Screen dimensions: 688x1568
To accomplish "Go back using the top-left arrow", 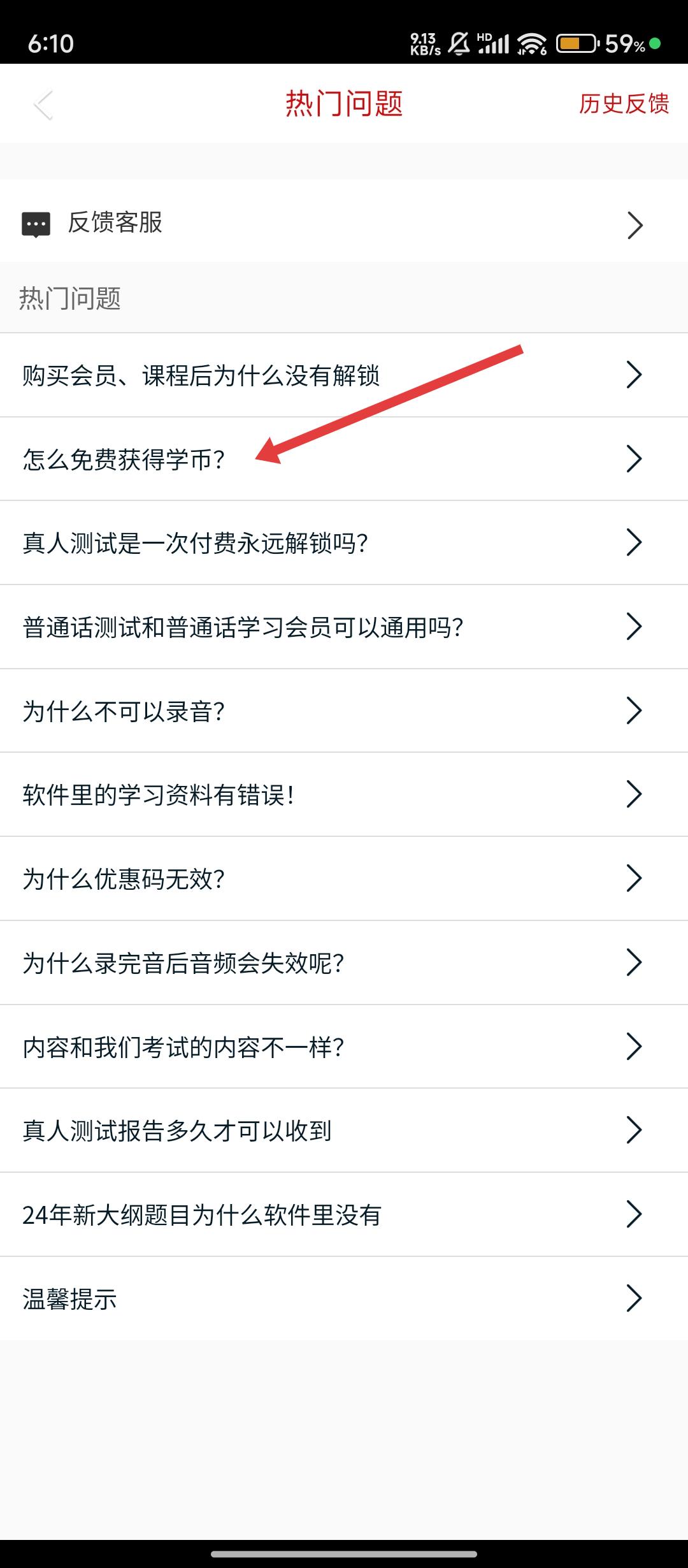I will point(43,105).
